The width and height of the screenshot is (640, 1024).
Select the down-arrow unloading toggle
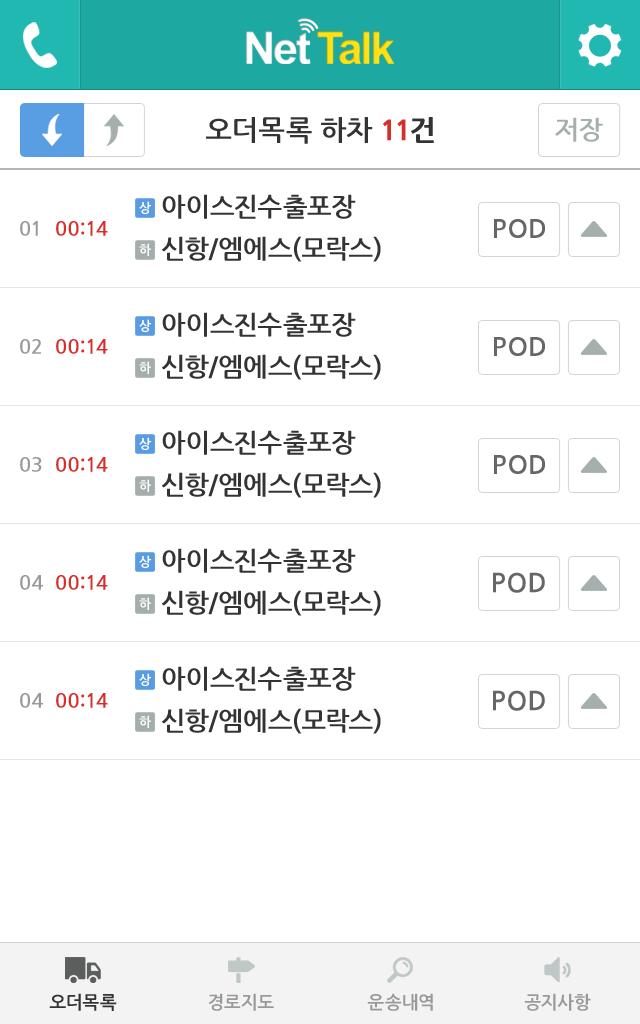(x=52, y=130)
